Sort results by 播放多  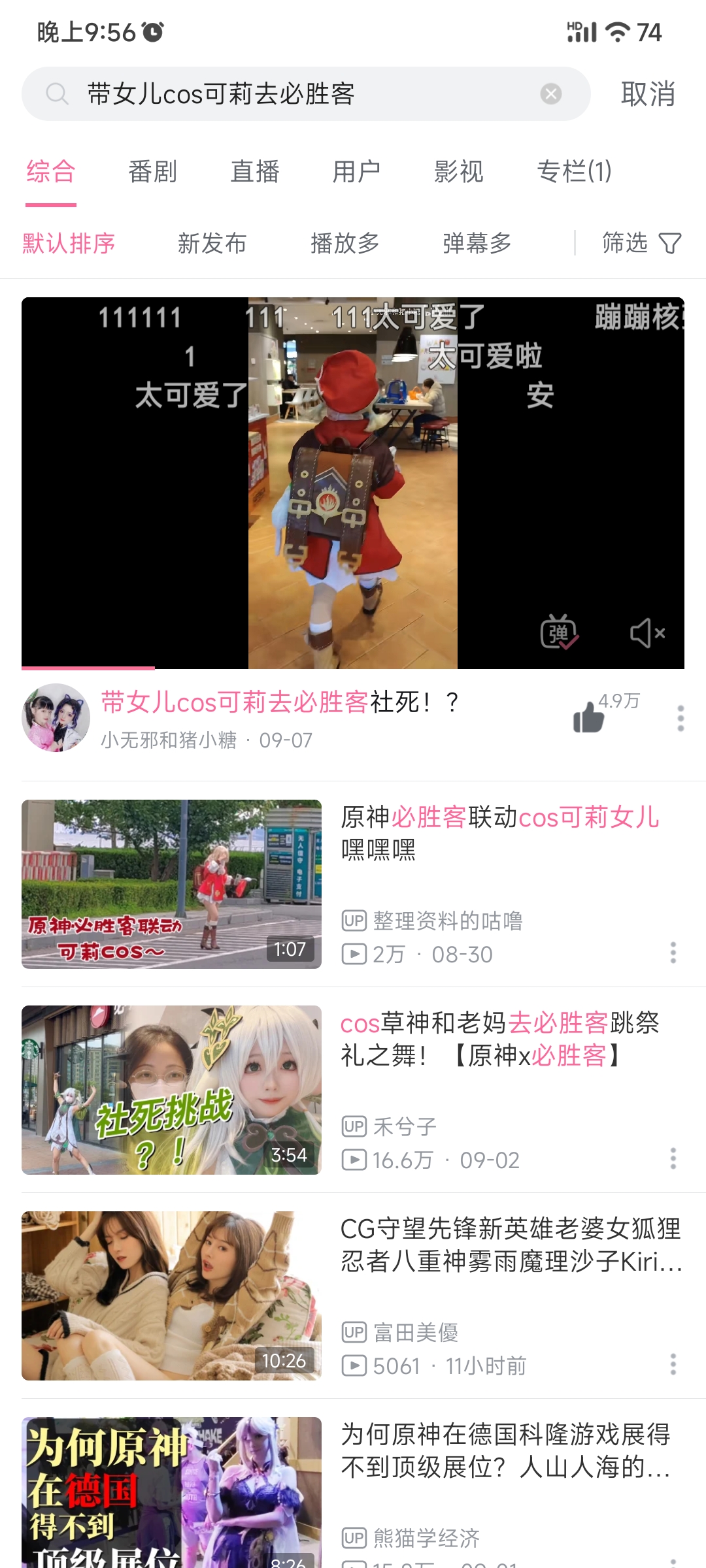click(x=345, y=243)
